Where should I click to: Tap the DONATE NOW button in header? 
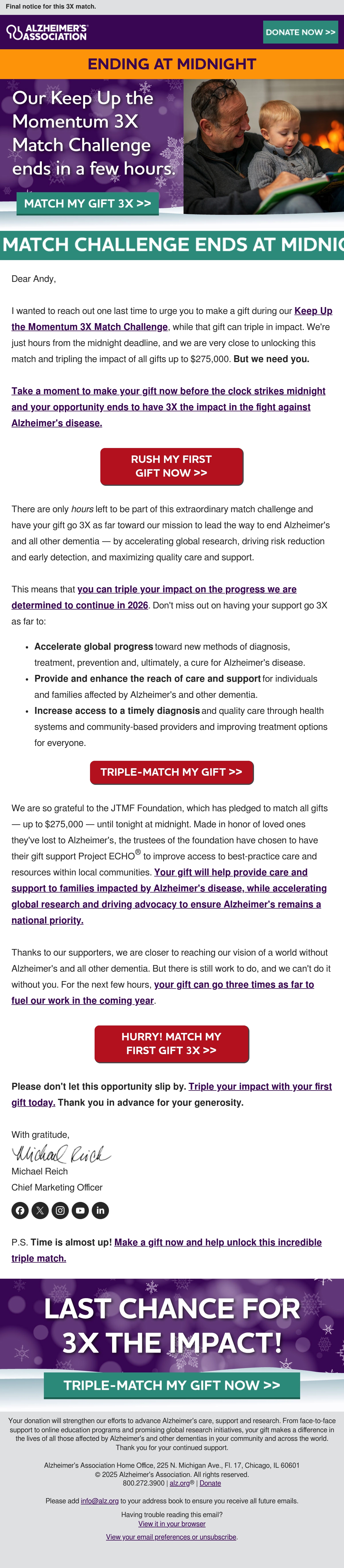tap(300, 32)
